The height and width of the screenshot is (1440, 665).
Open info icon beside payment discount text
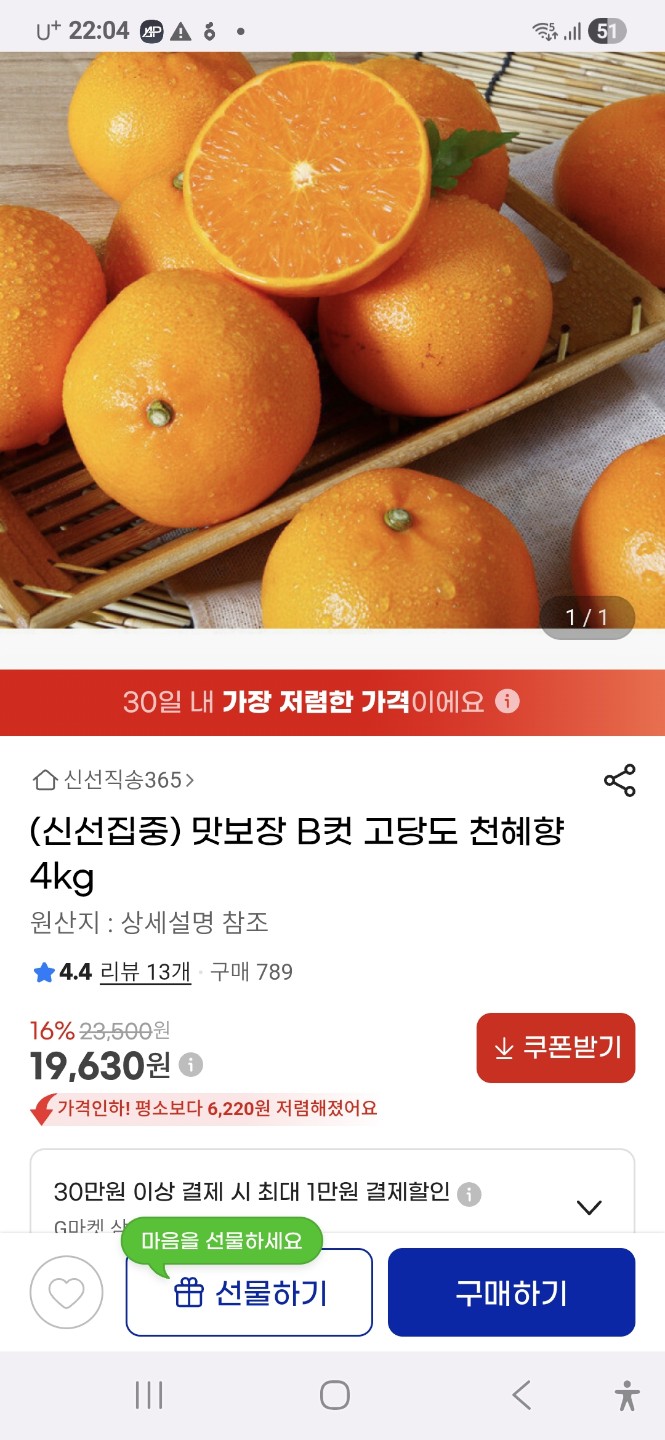[x=469, y=1194]
